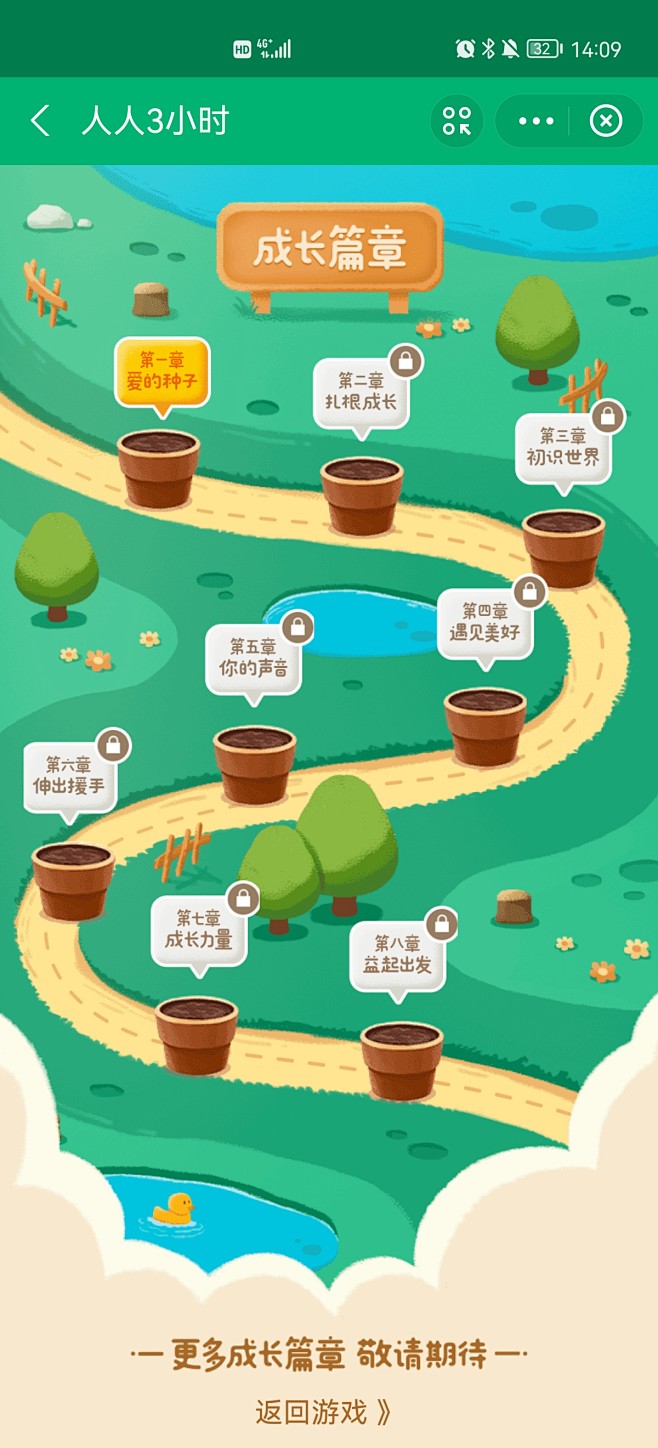Open chapter 第一章 爱的种子

[162, 372]
